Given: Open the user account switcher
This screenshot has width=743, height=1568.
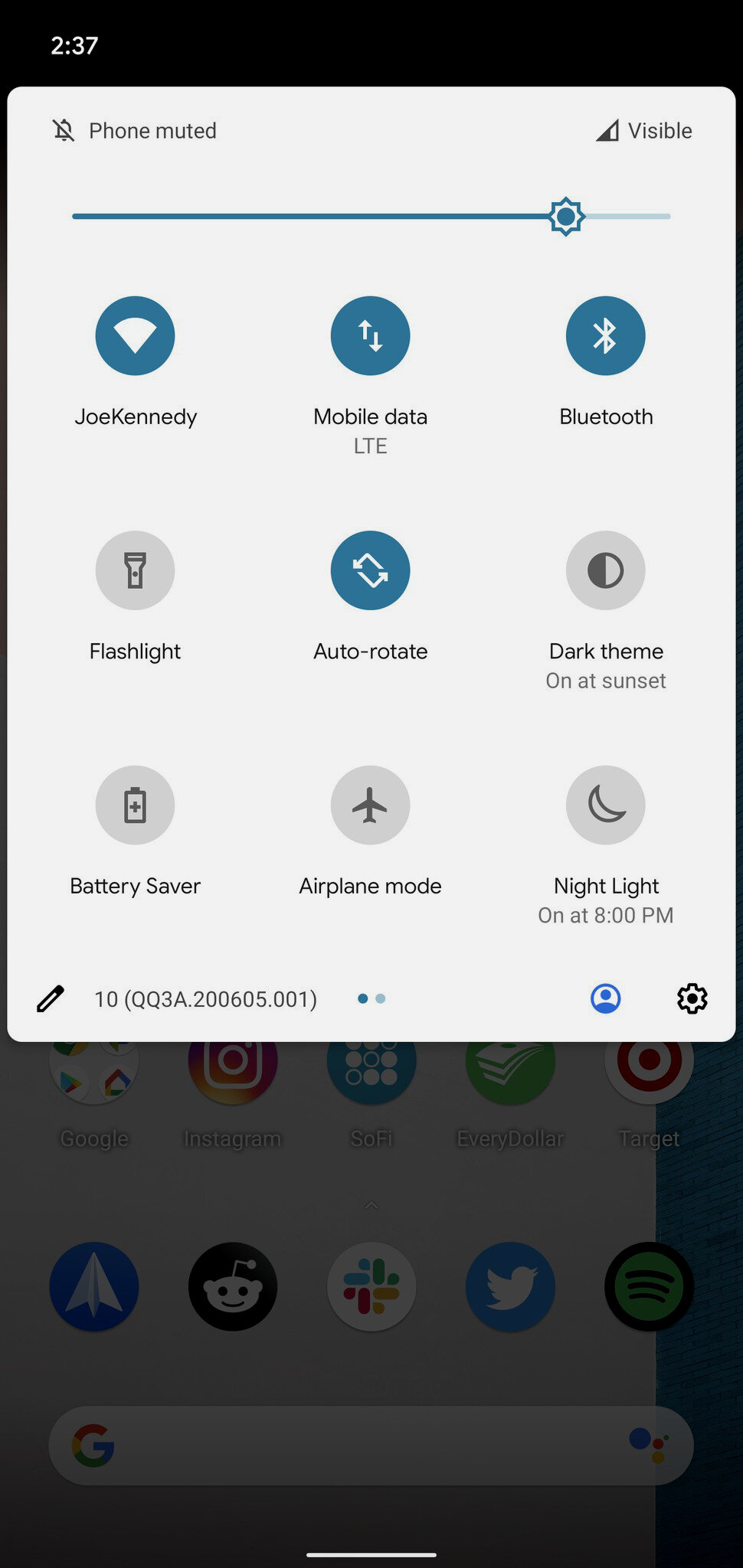Looking at the screenshot, I should tap(605, 998).
